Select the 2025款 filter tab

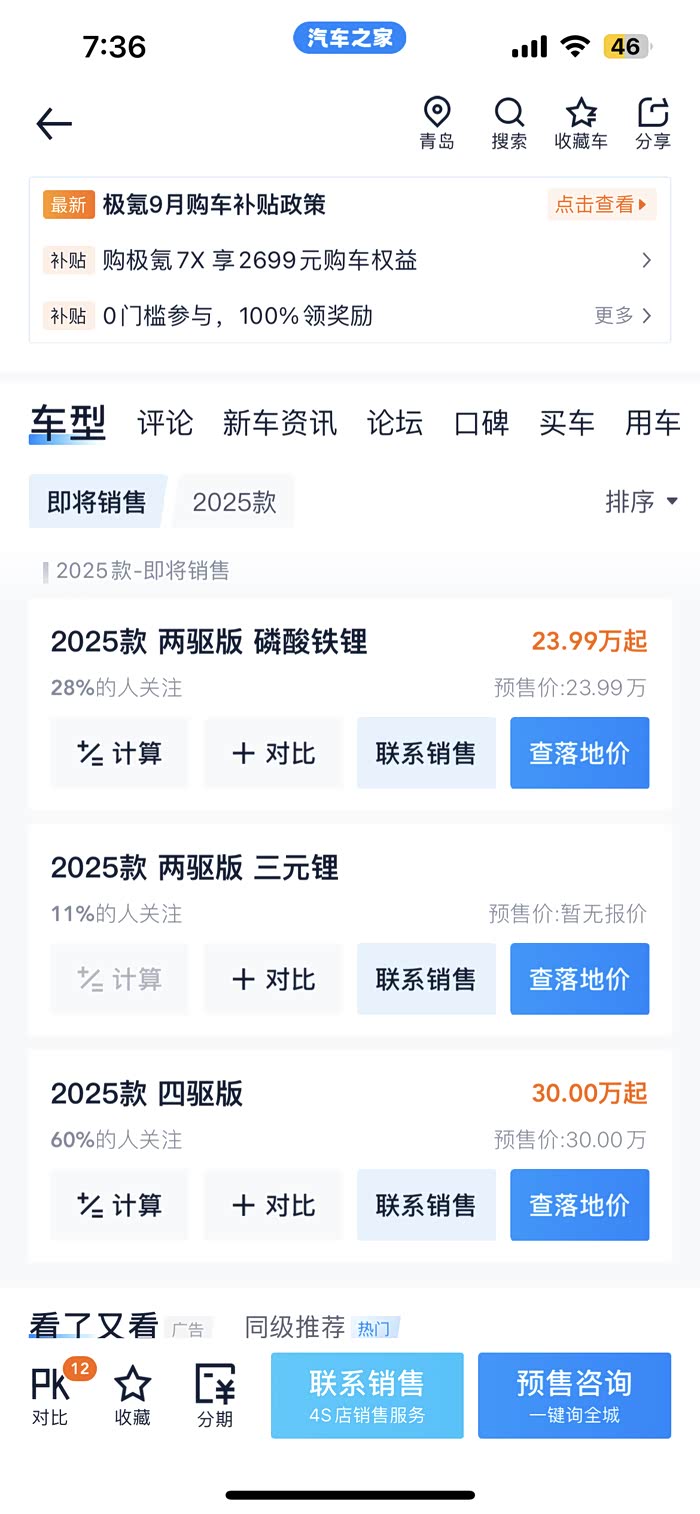pyautogui.click(x=234, y=502)
